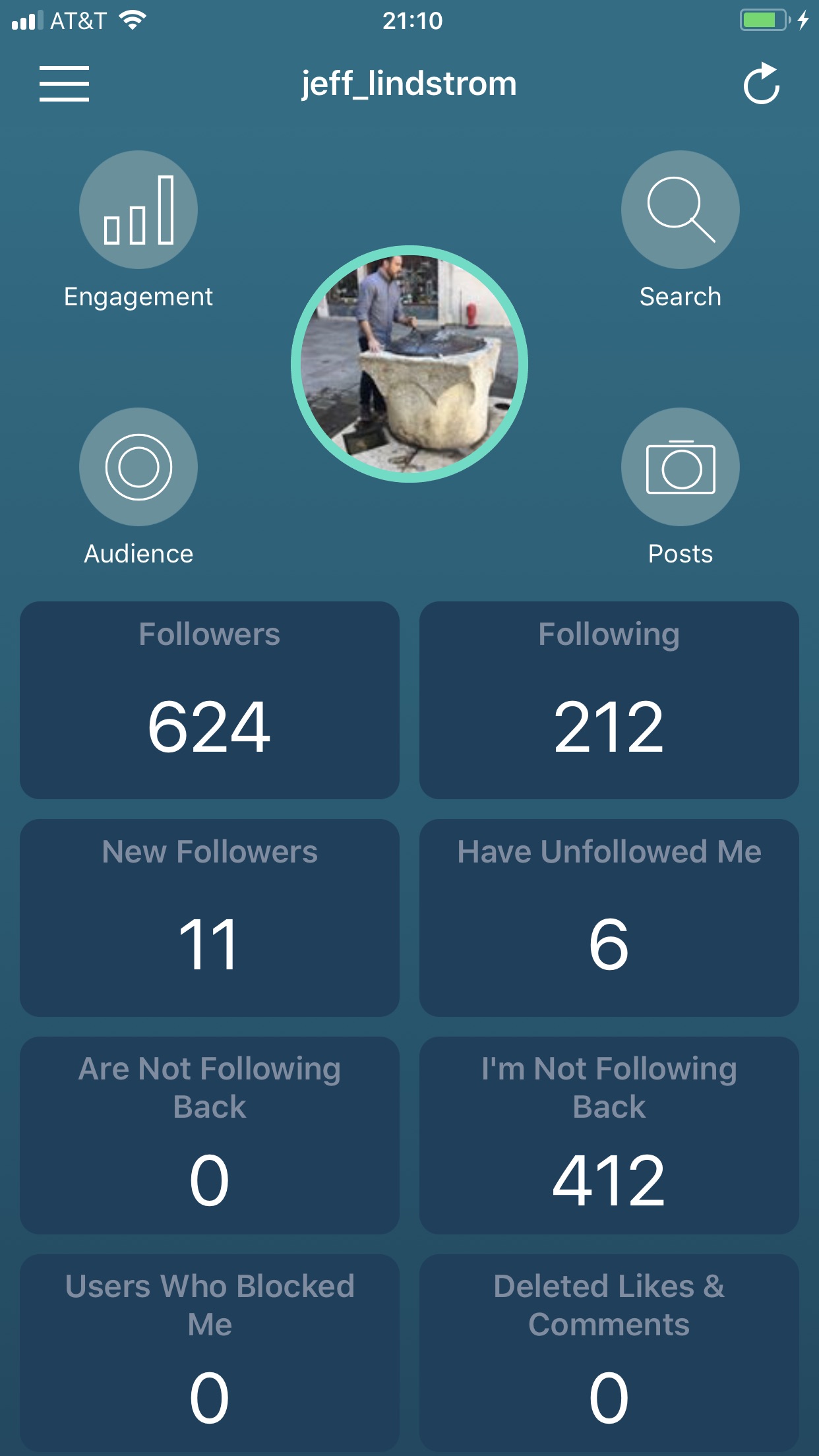This screenshot has height=1456, width=819.
Task: Open the Have Unfollowed Me card
Action: pyautogui.click(x=609, y=918)
